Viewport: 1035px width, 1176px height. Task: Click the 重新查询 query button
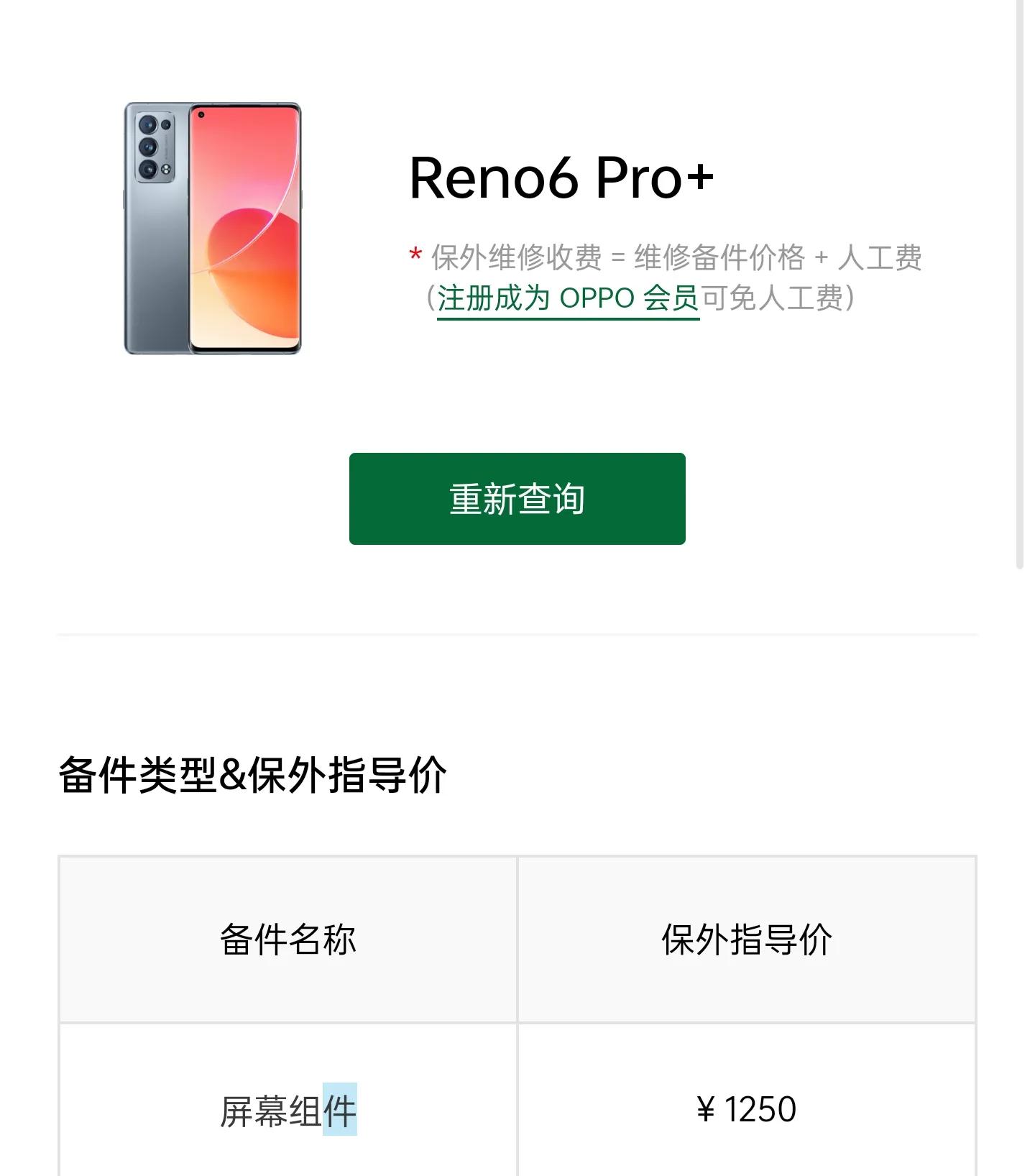coord(516,497)
